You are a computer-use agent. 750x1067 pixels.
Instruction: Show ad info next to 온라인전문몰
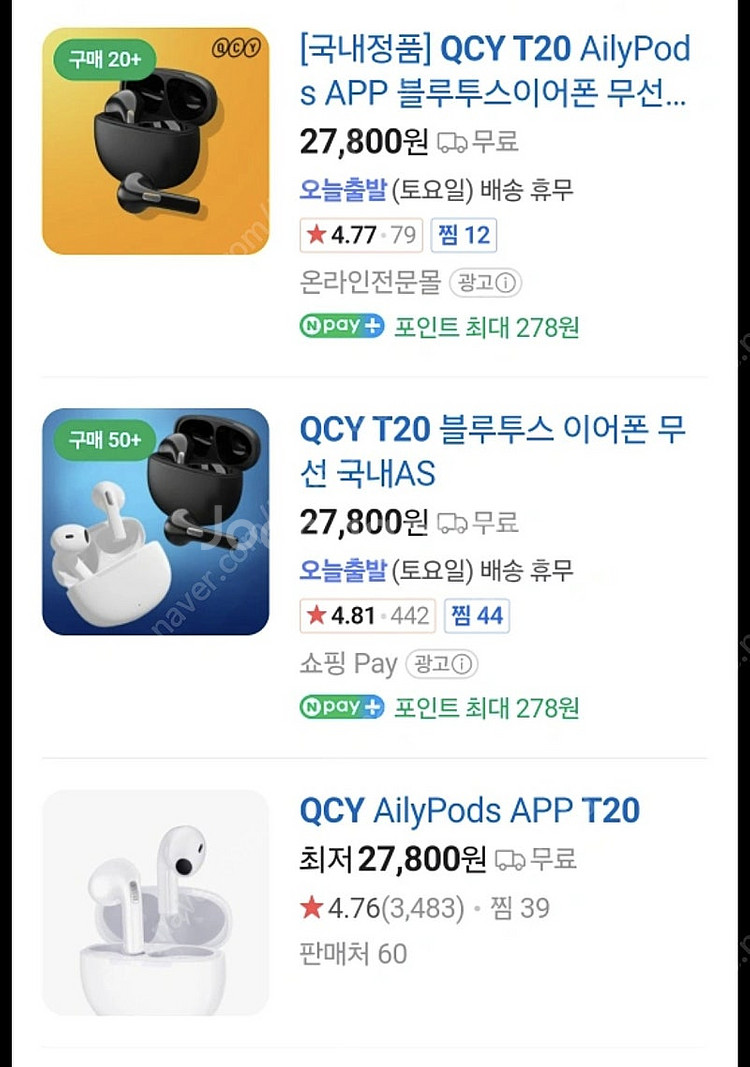coord(485,283)
